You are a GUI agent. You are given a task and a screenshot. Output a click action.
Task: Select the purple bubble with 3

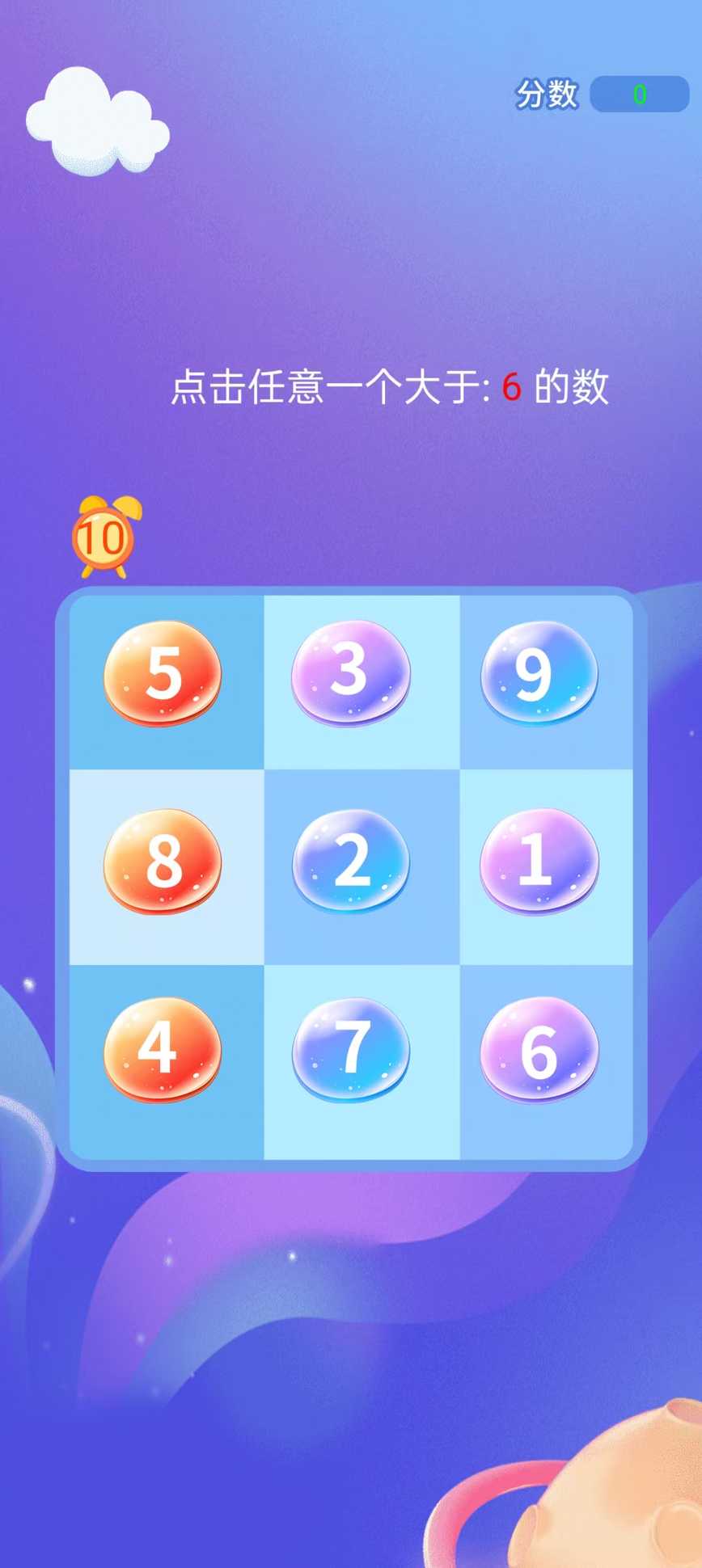(x=350, y=672)
